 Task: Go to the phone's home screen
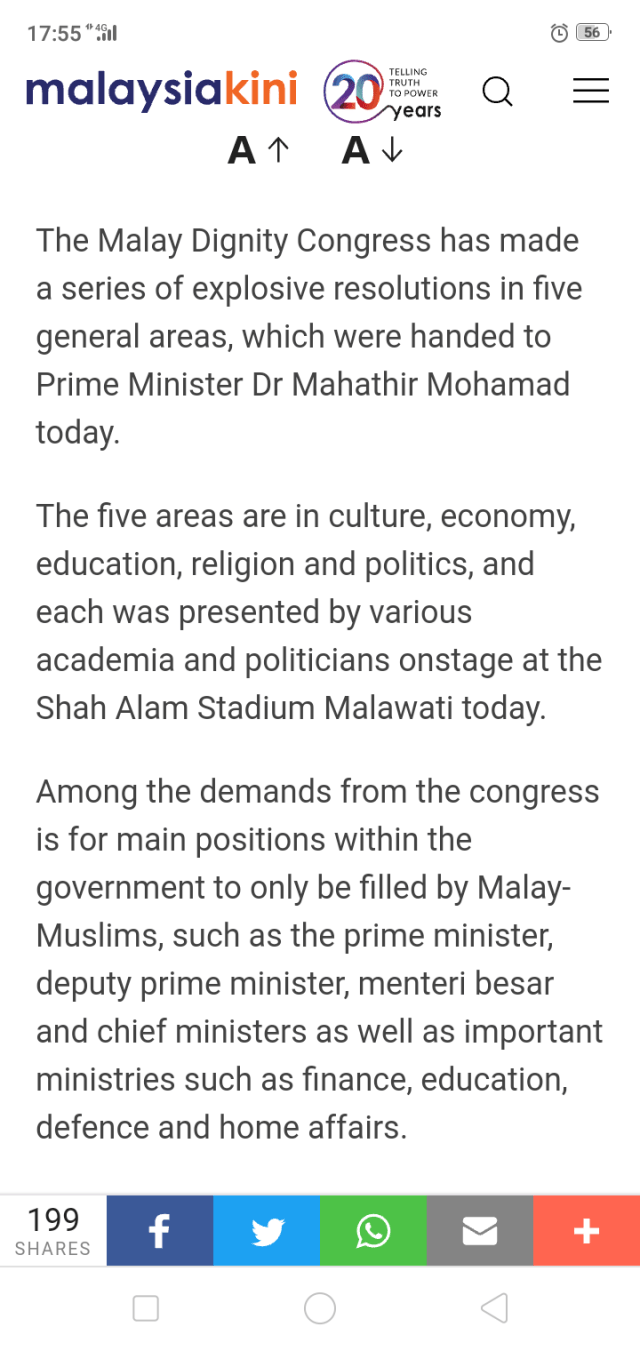pyautogui.click(x=320, y=1308)
